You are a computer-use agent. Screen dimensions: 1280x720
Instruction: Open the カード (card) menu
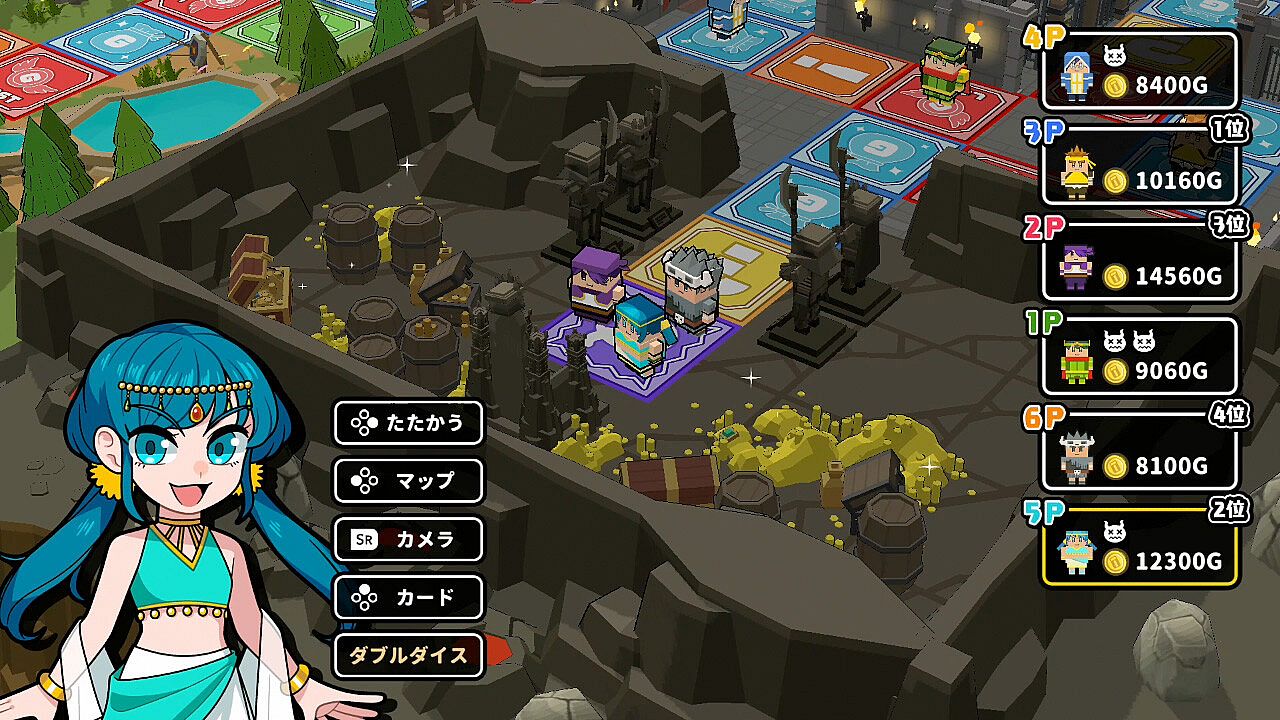click(x=408, y=597)
